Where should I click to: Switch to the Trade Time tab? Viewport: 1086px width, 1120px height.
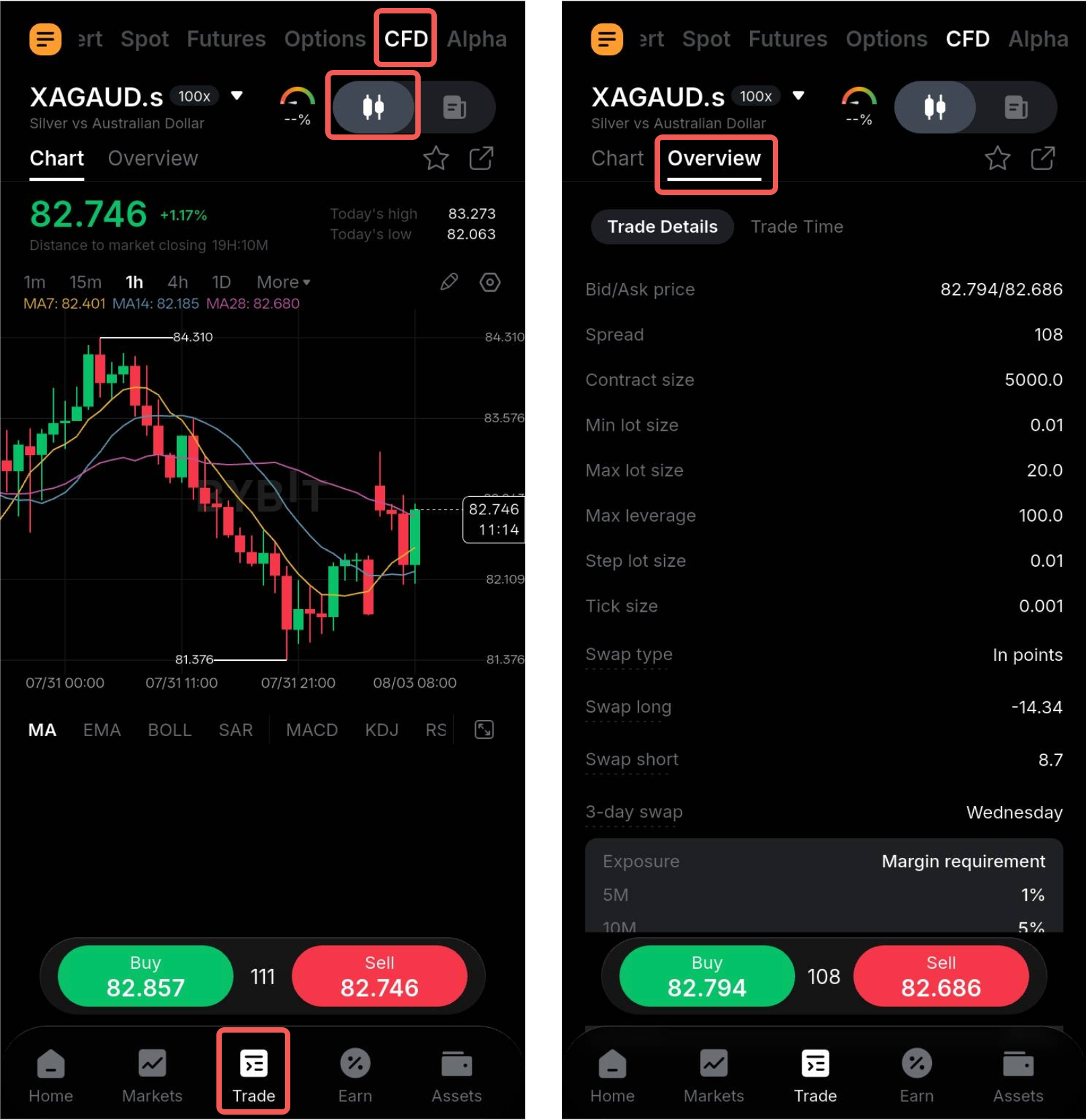796,227
